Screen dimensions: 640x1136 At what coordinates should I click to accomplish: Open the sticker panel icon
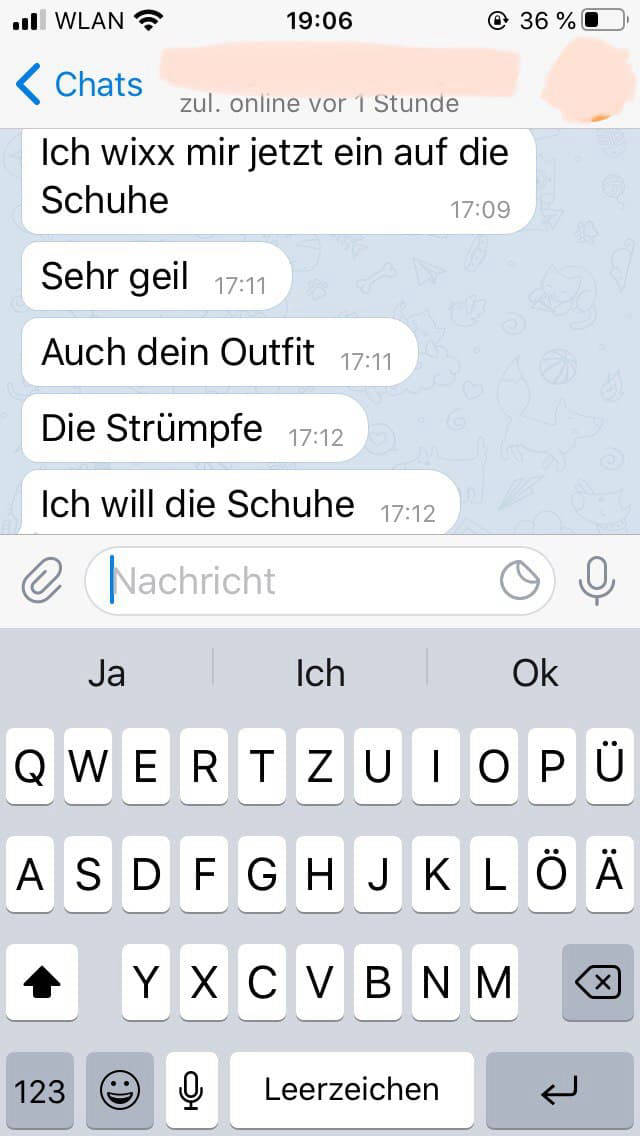520,580
